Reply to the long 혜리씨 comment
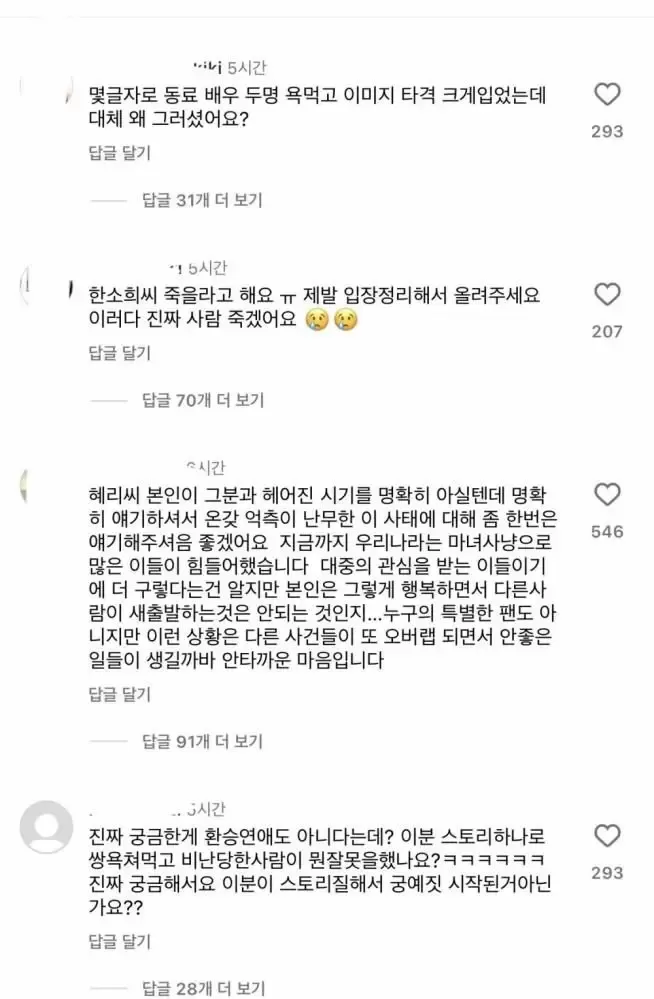Screen dimensions: 654x999 [x=119, y=693]
